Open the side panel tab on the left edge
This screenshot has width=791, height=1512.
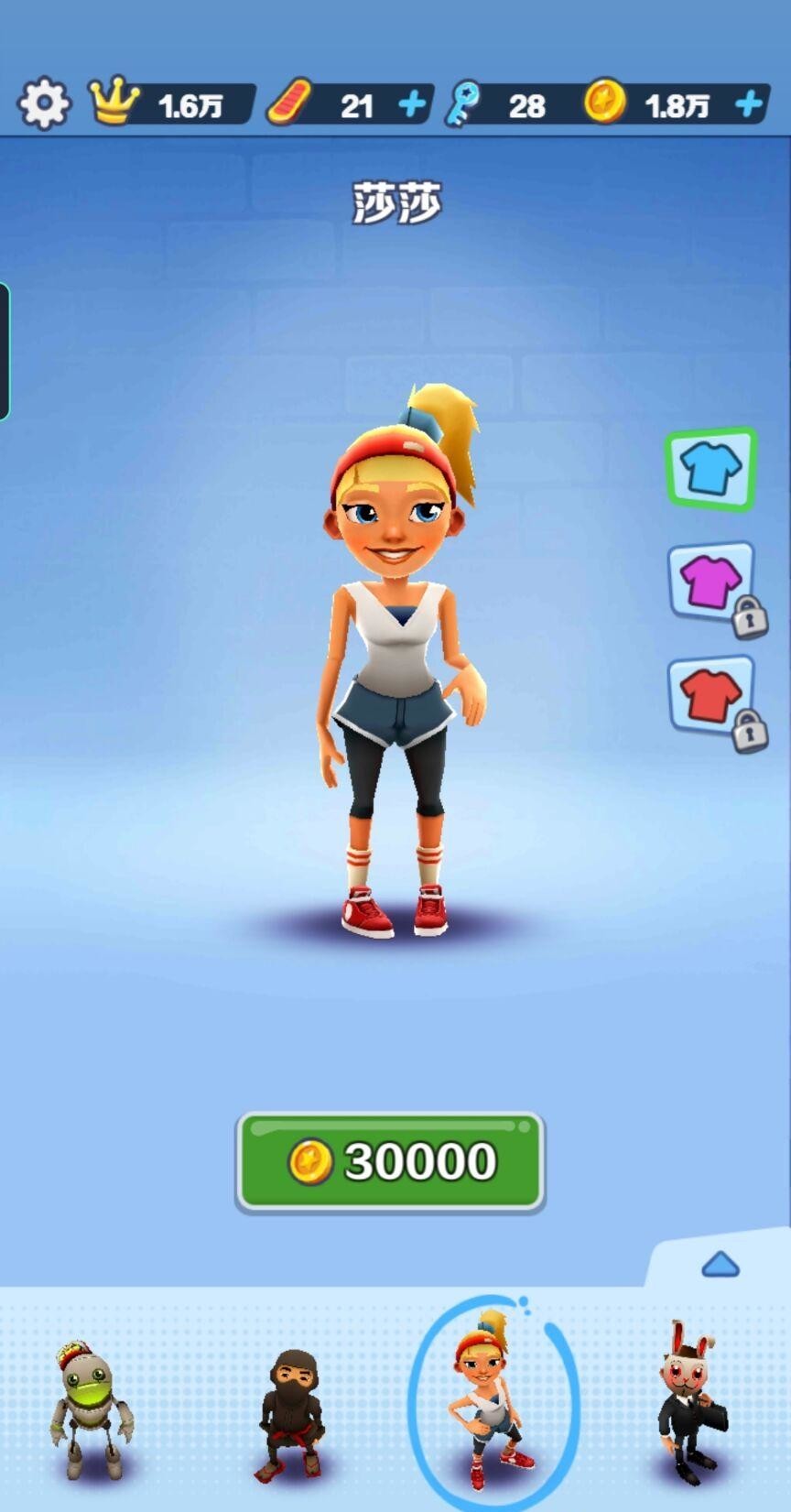(5, 352)
